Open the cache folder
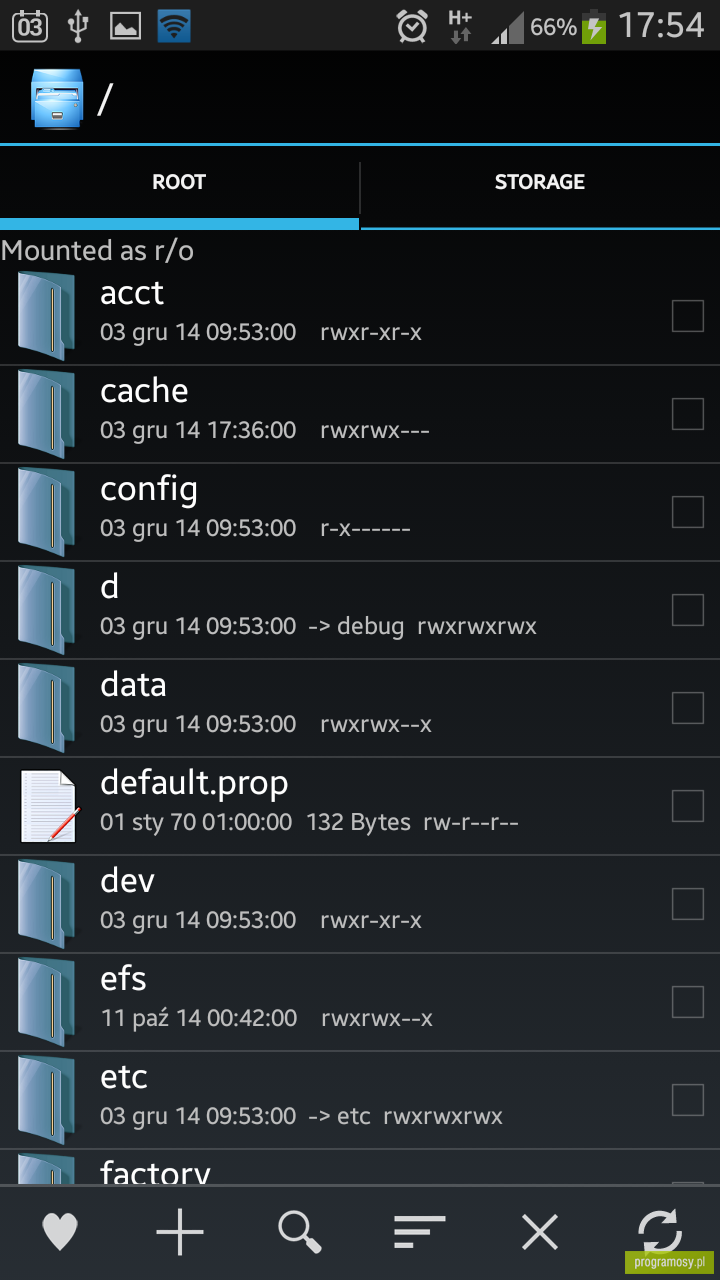The width and height of the screenshot is (720, 1280). tap(360, 414)
